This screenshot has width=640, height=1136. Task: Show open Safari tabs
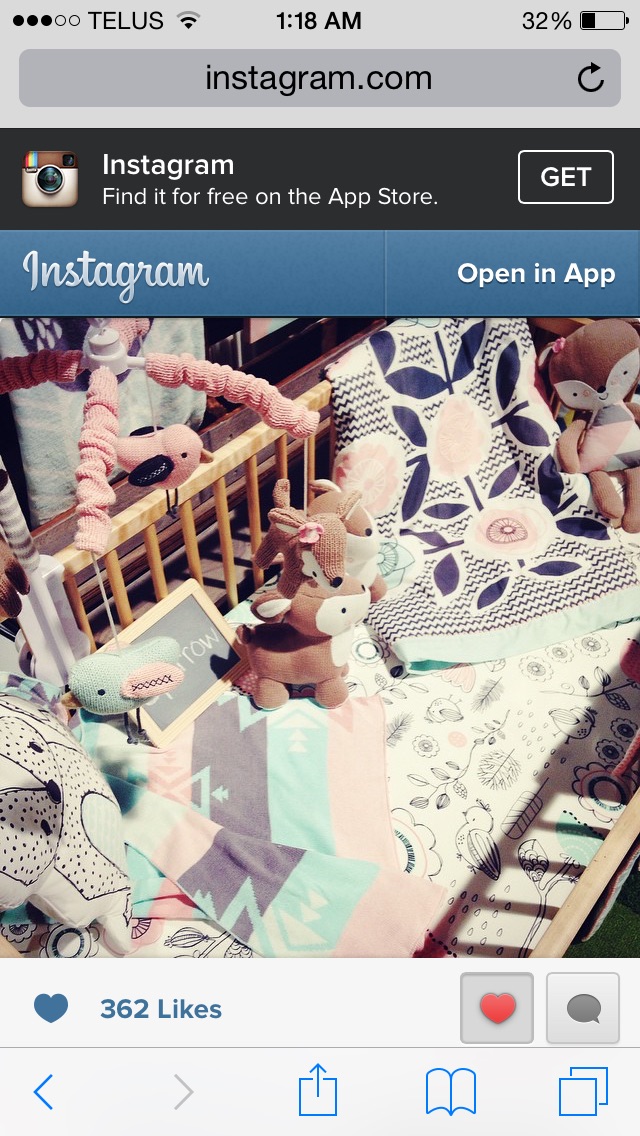(x=583, y=1091)
